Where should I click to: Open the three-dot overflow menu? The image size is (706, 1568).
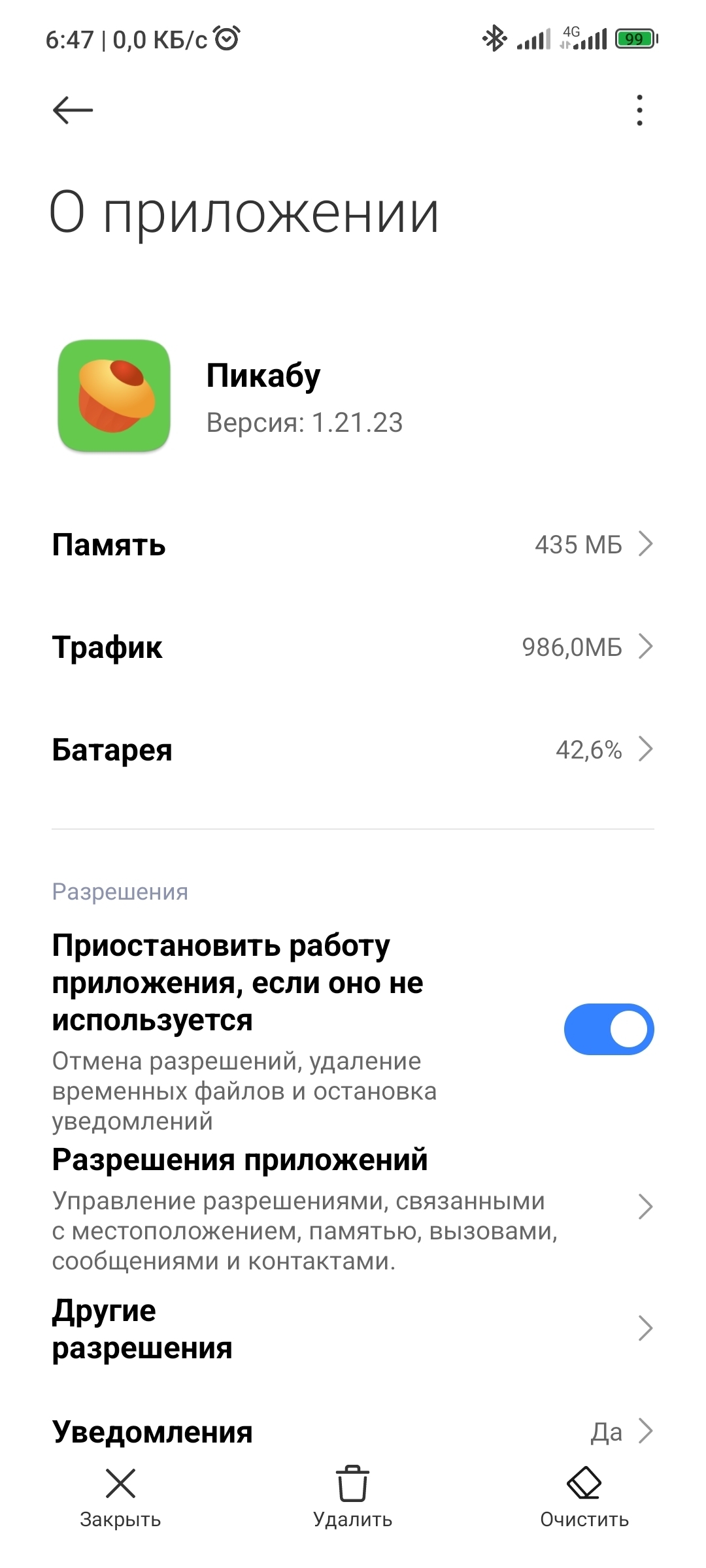tap(639, 110)
